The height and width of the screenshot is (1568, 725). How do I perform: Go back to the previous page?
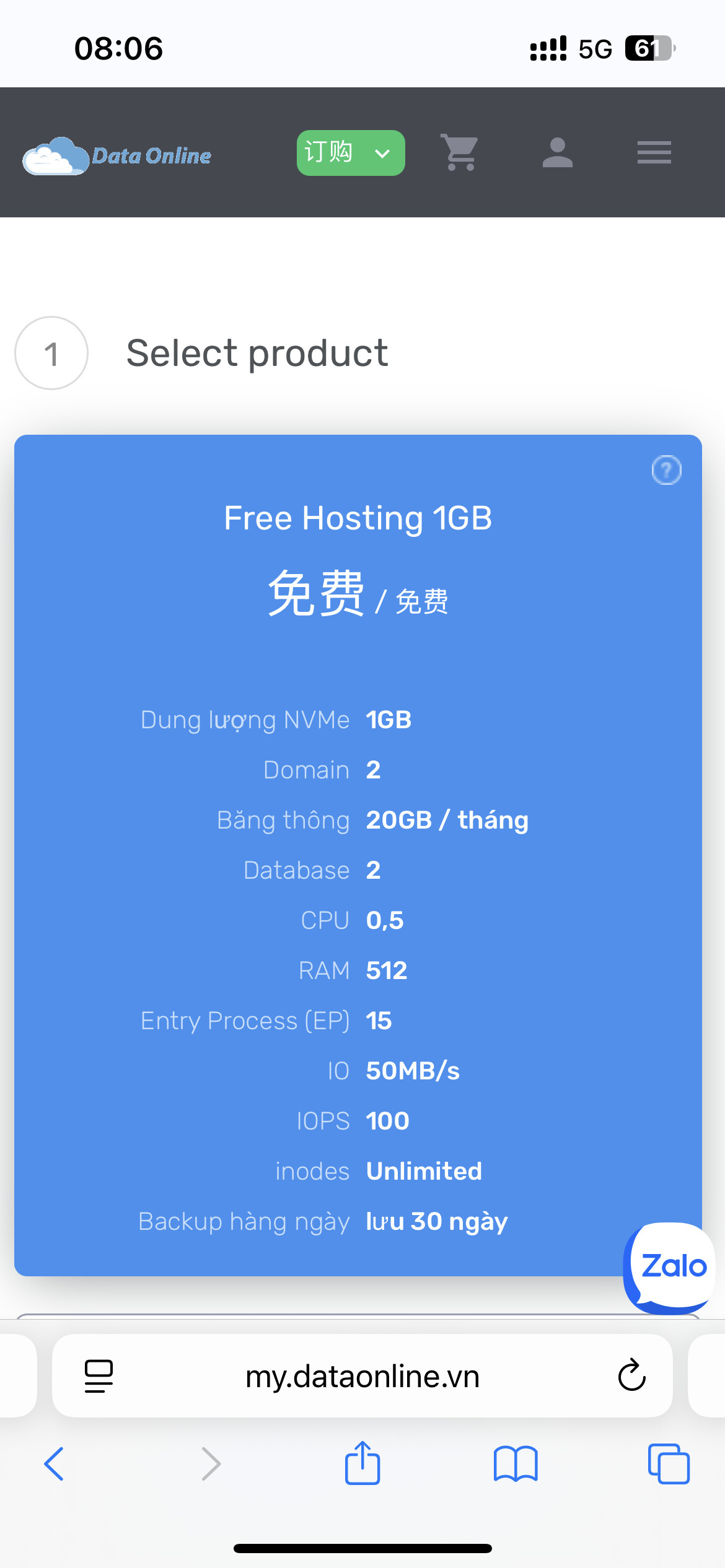coord(54,1464)
